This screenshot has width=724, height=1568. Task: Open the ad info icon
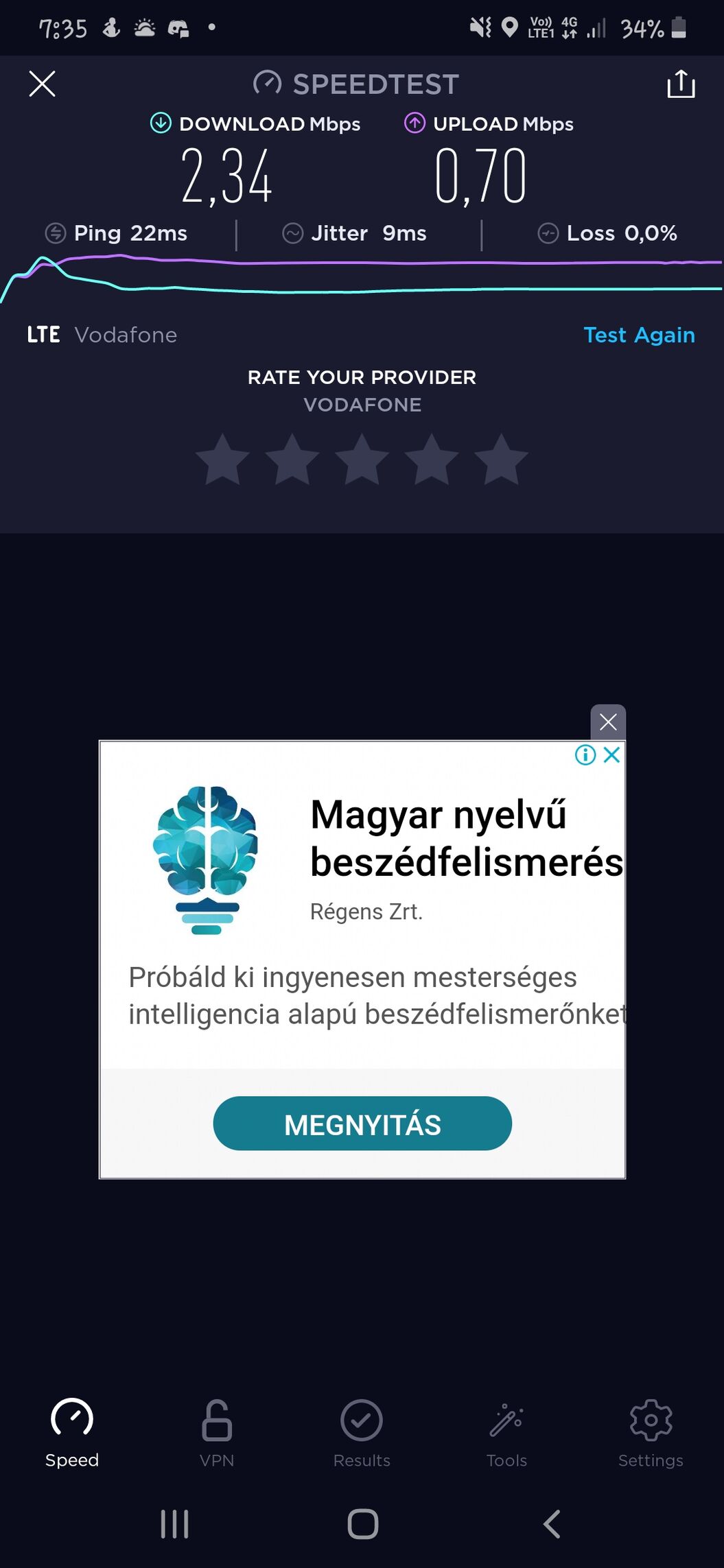pyautogui.click(x=585, y=755)
